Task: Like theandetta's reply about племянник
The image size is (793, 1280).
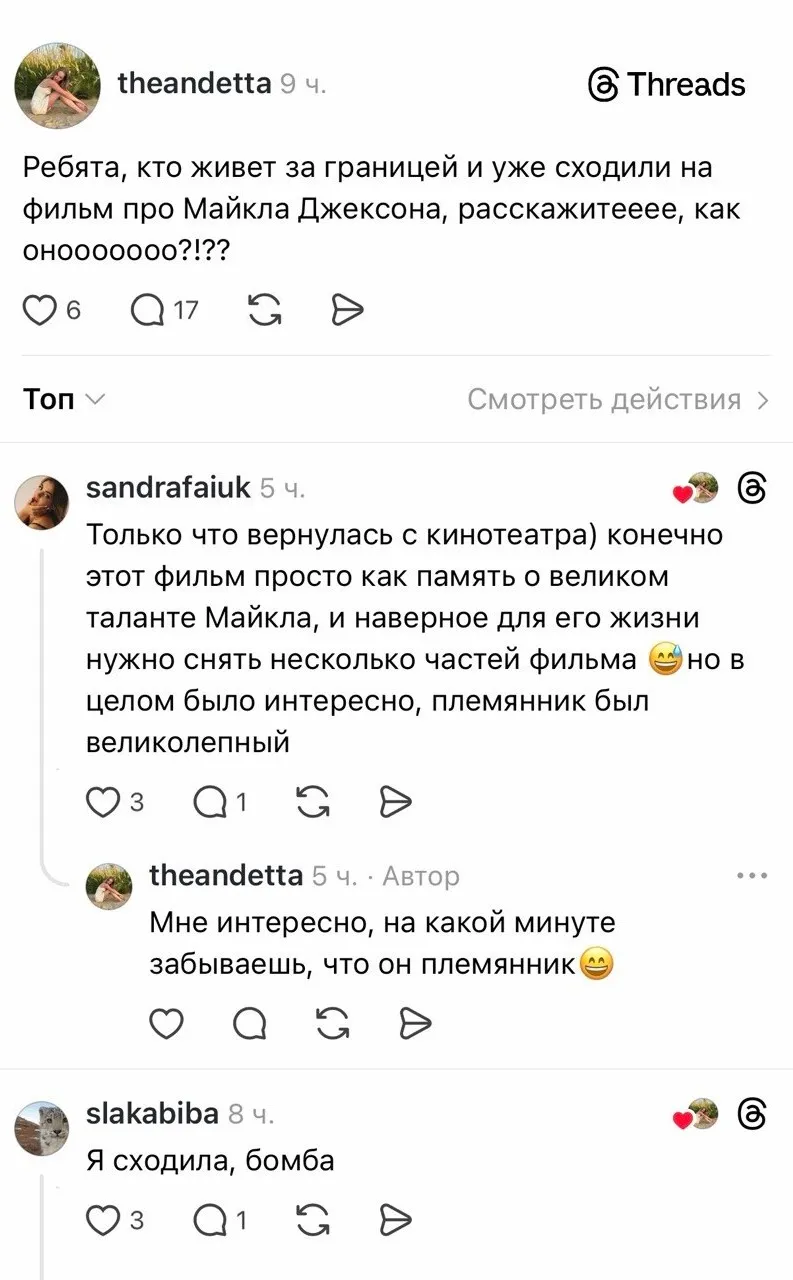Action: point(166,1023)
